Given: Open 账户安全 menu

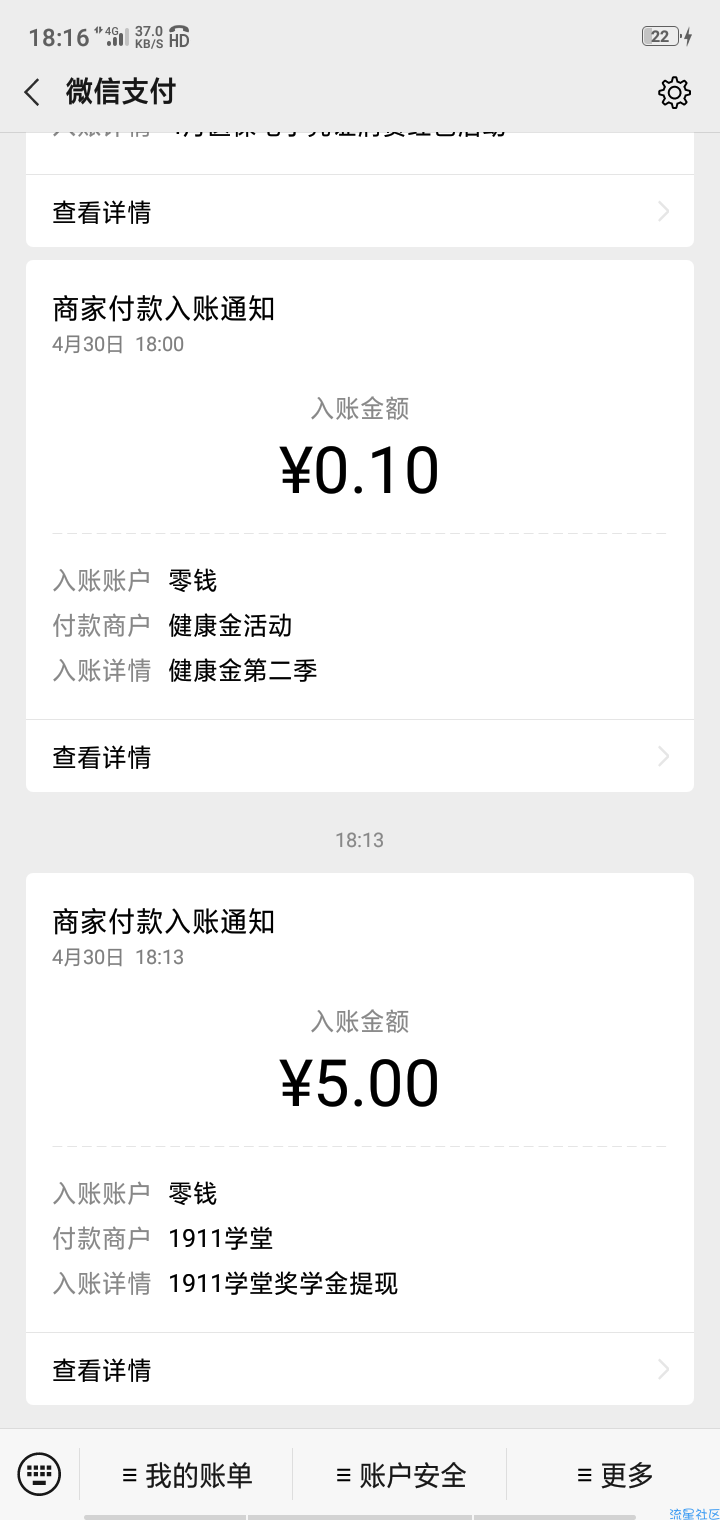Looking at the screenshot, I should [400, 1475].
